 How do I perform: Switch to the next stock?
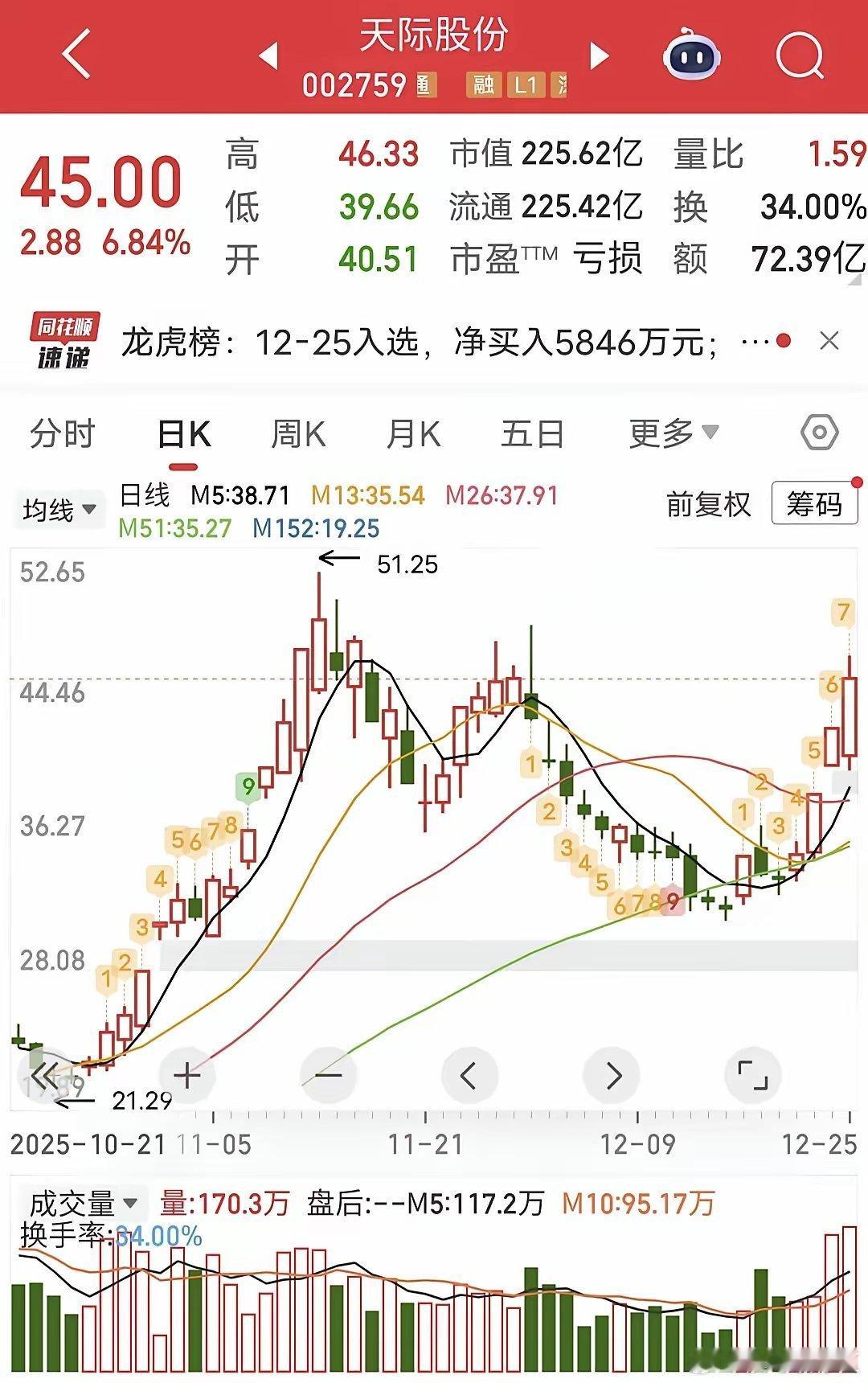(599, 55)
